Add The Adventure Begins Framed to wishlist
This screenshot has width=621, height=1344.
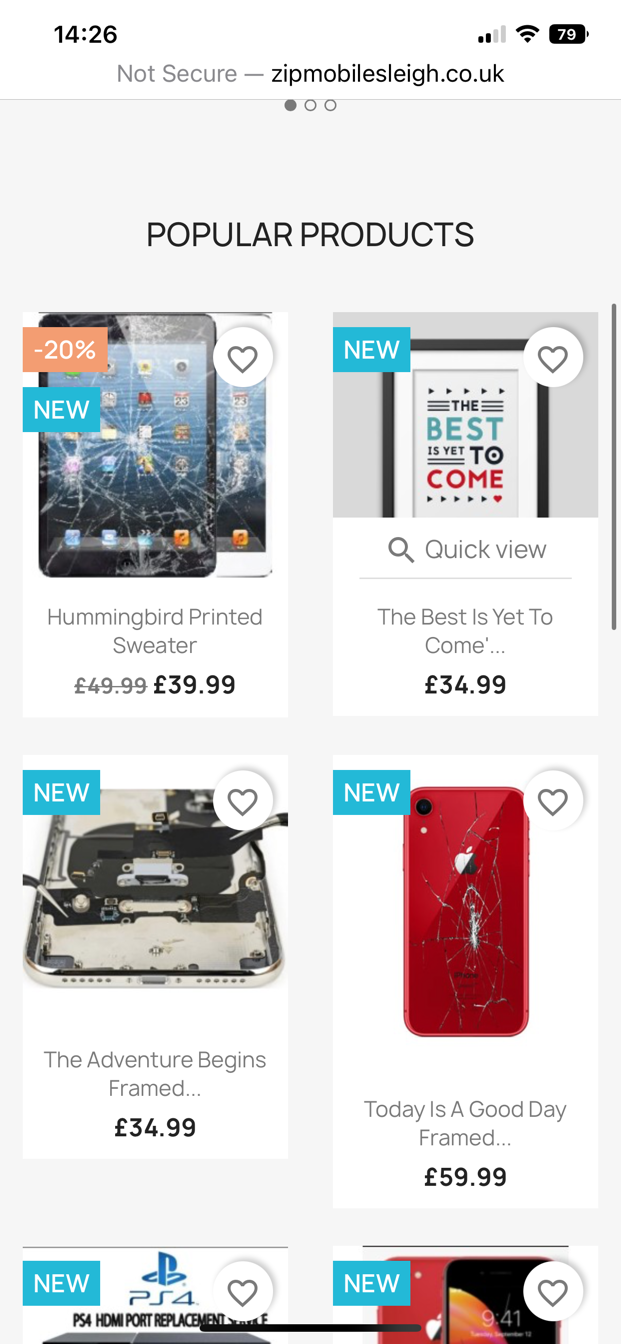242,801
